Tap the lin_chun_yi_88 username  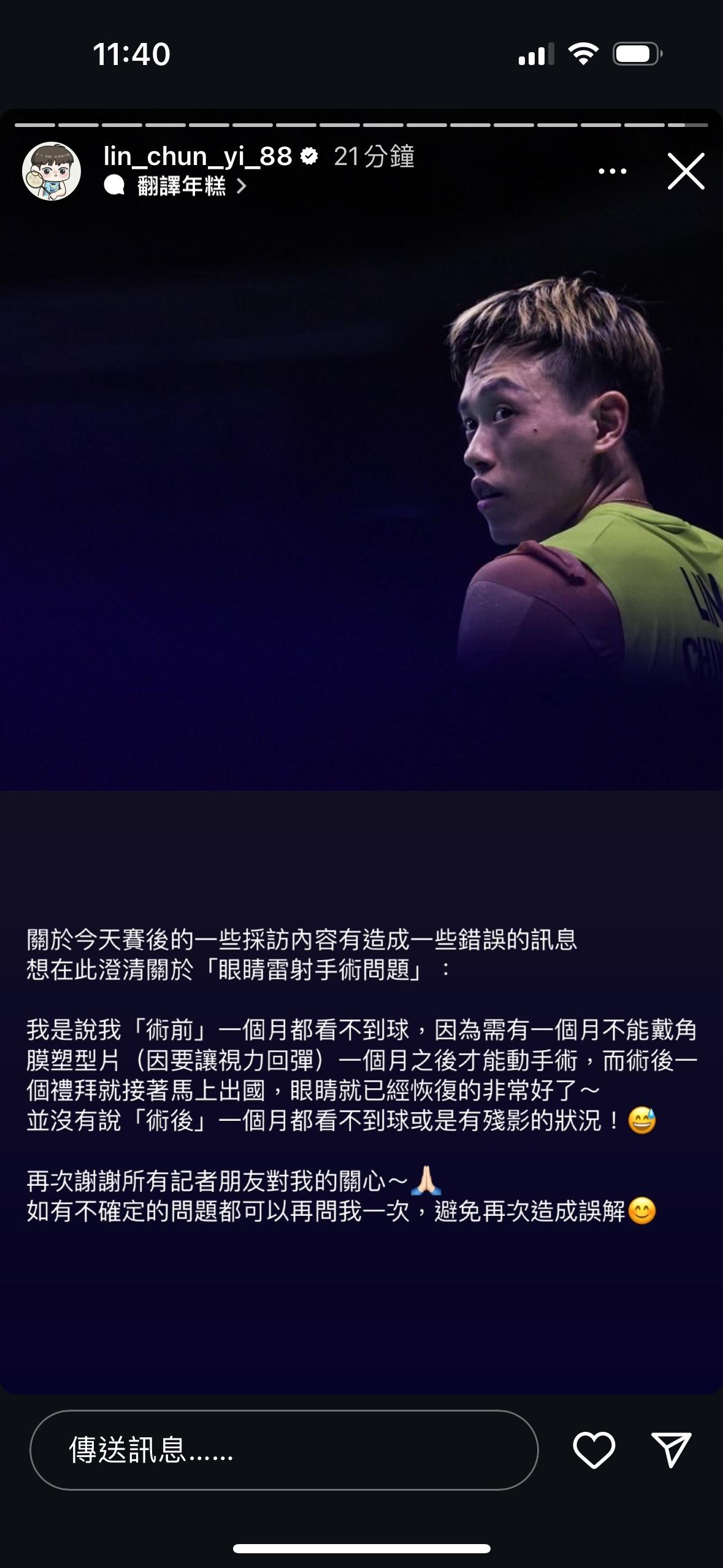197,157
